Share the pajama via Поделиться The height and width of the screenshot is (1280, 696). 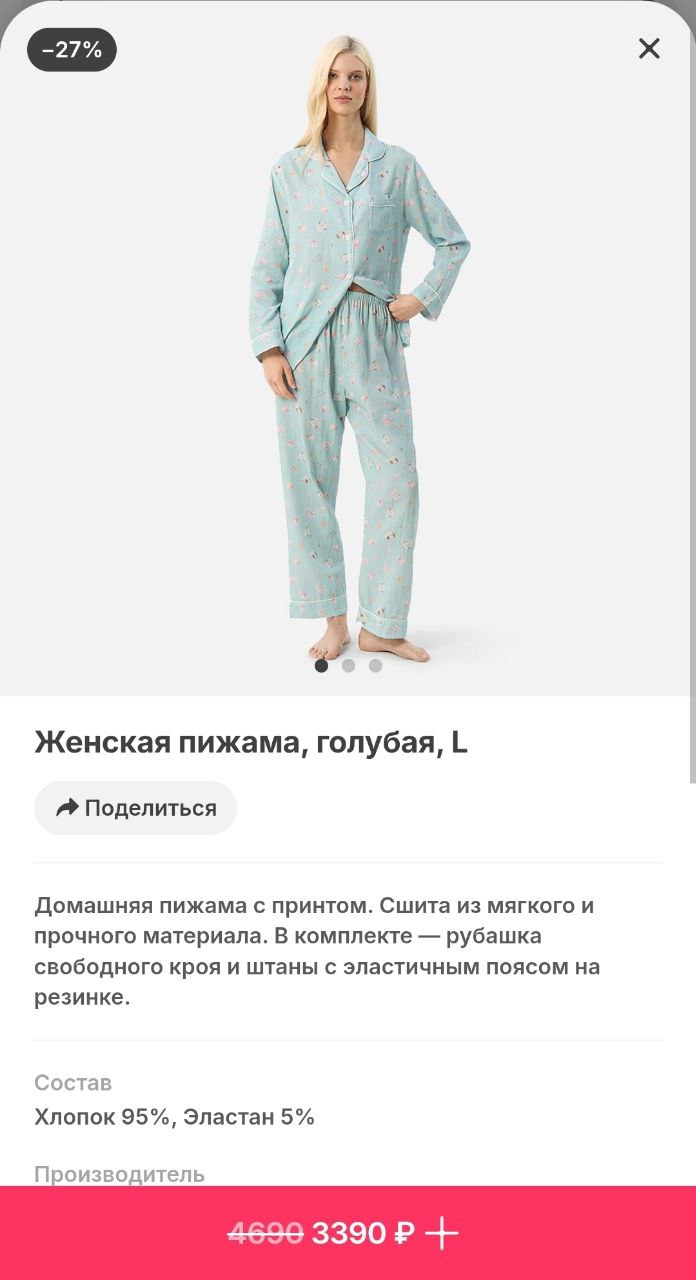136,808
